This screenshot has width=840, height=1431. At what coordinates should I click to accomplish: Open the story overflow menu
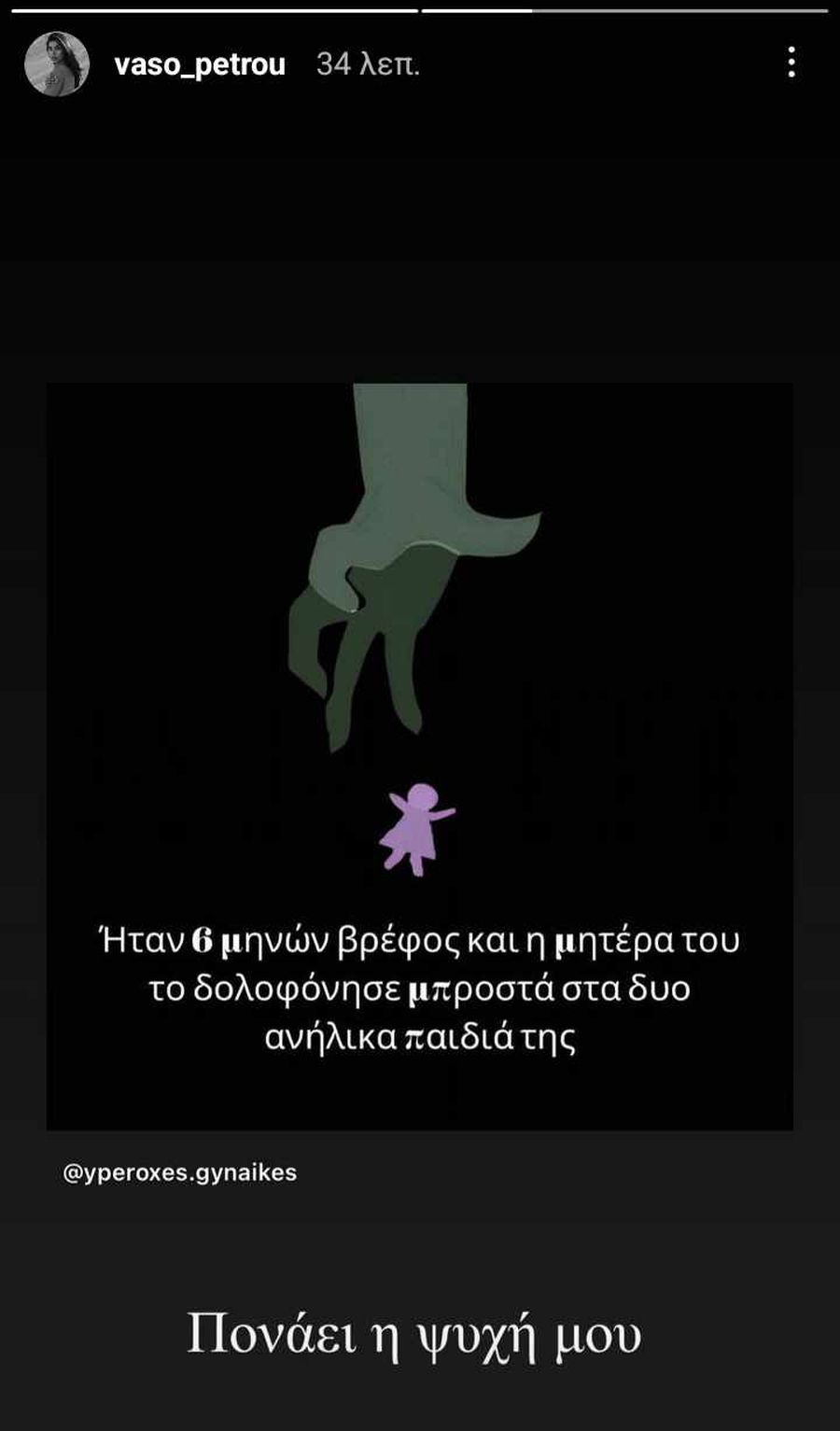tap(791, 63)
